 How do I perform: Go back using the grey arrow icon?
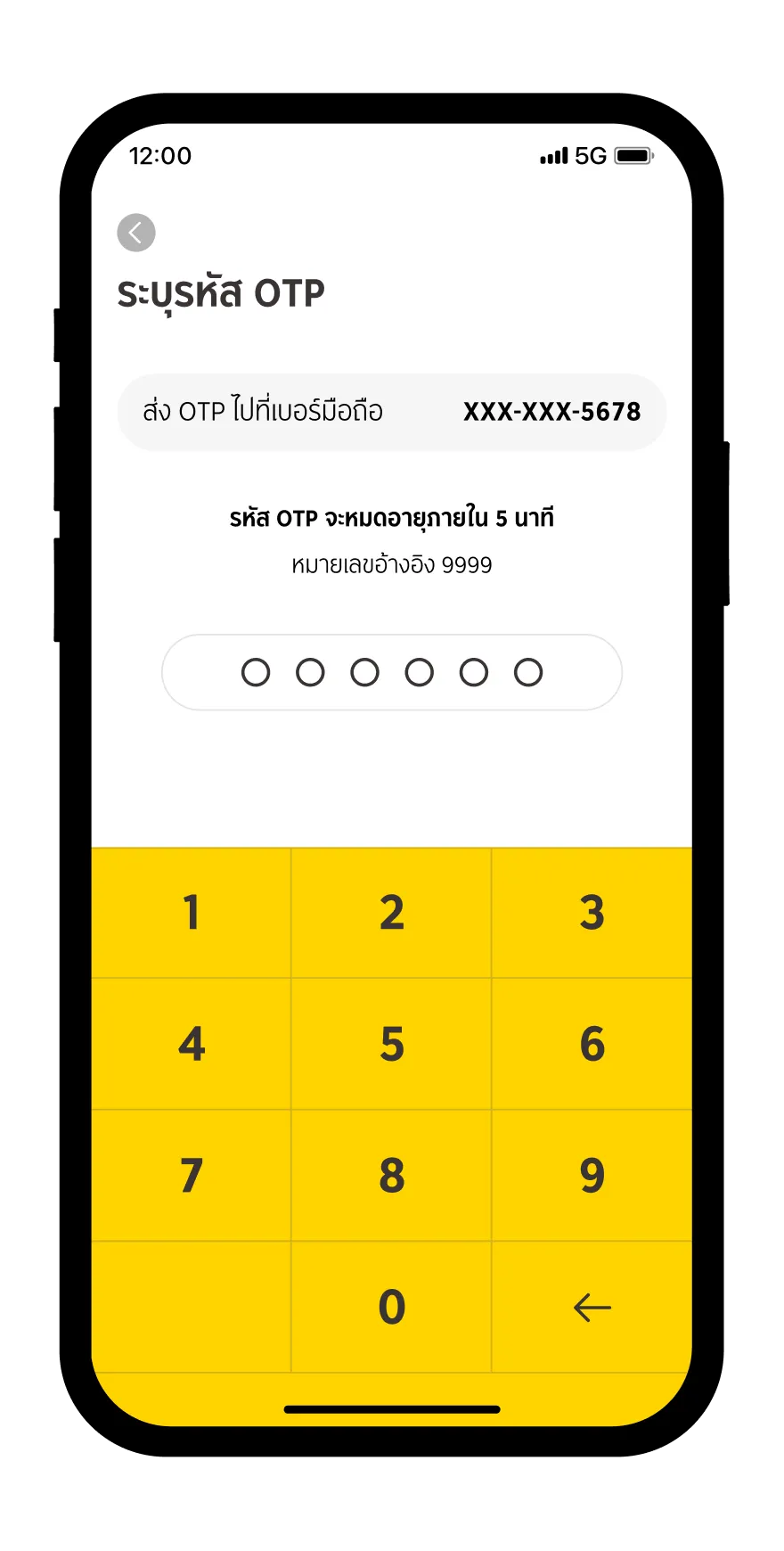[136, 233]
